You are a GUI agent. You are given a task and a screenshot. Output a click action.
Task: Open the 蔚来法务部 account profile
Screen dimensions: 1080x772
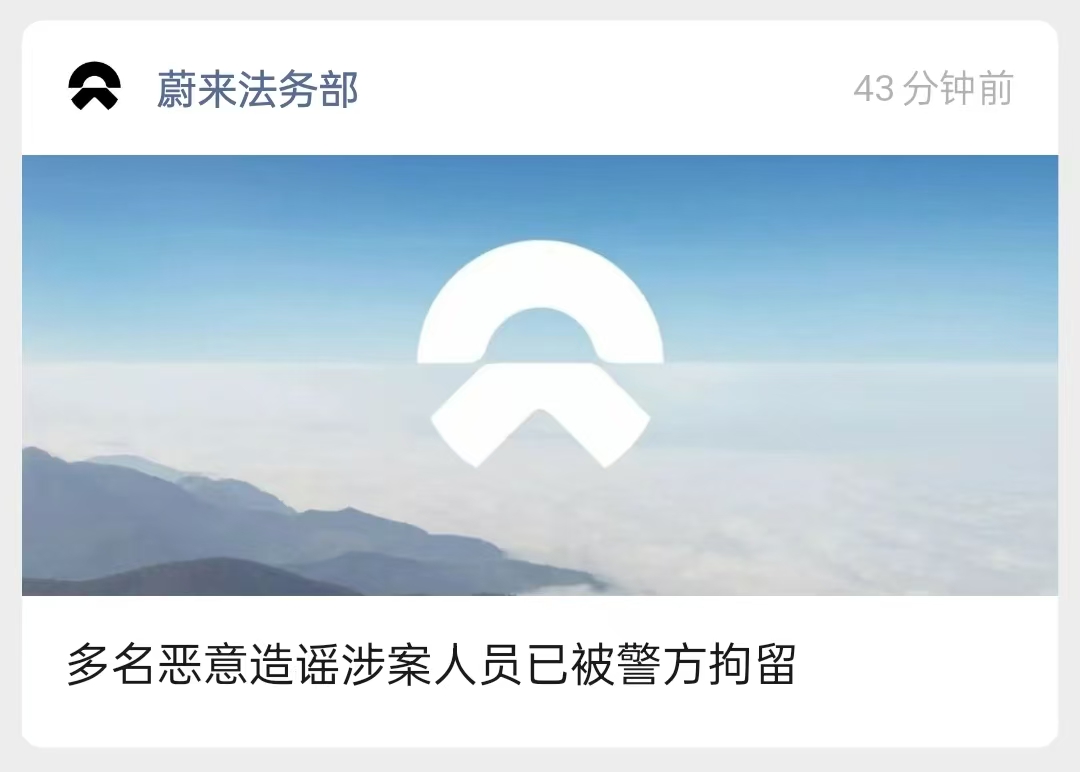point(257,90)
